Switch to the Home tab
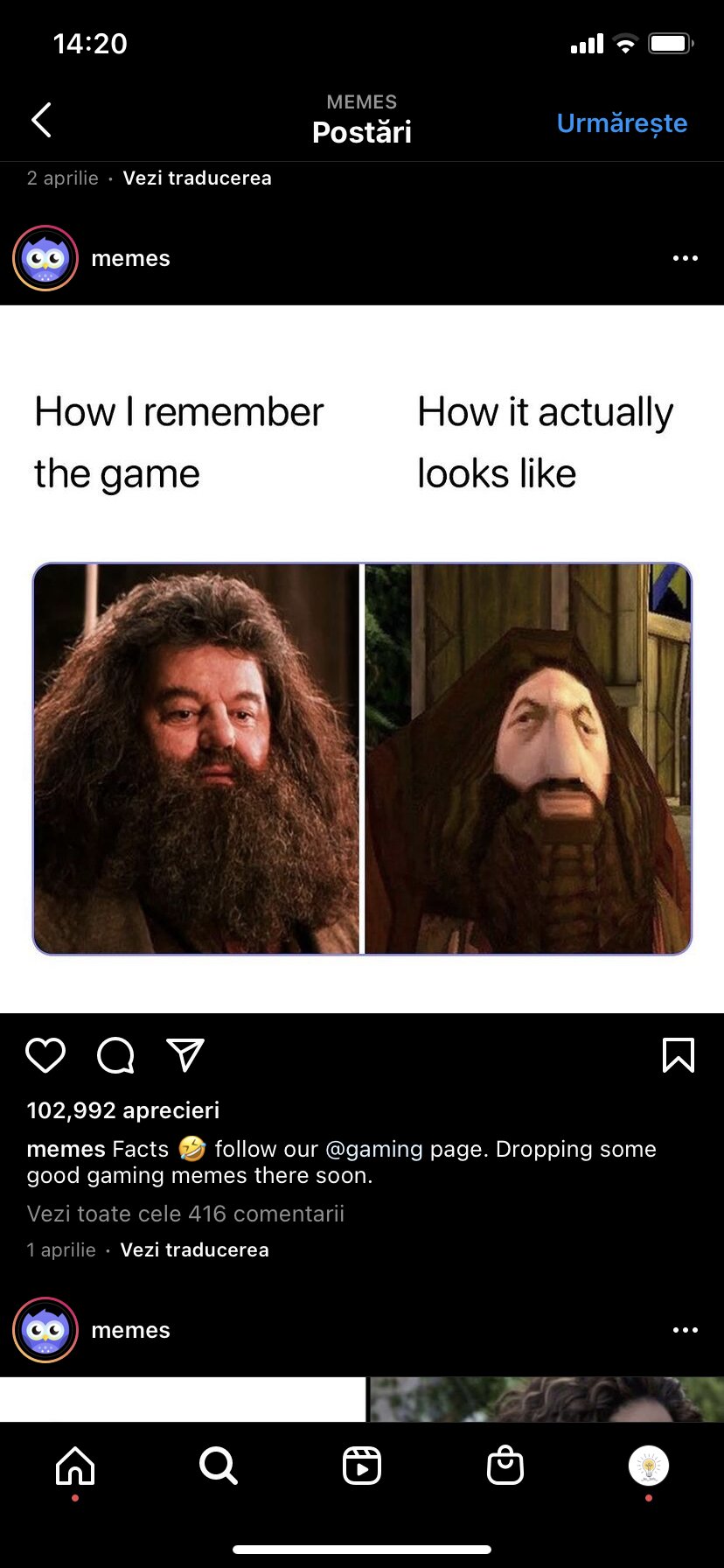This screenshot has height=1568, width=724. pyautogui.click(x=75, y=1466)
